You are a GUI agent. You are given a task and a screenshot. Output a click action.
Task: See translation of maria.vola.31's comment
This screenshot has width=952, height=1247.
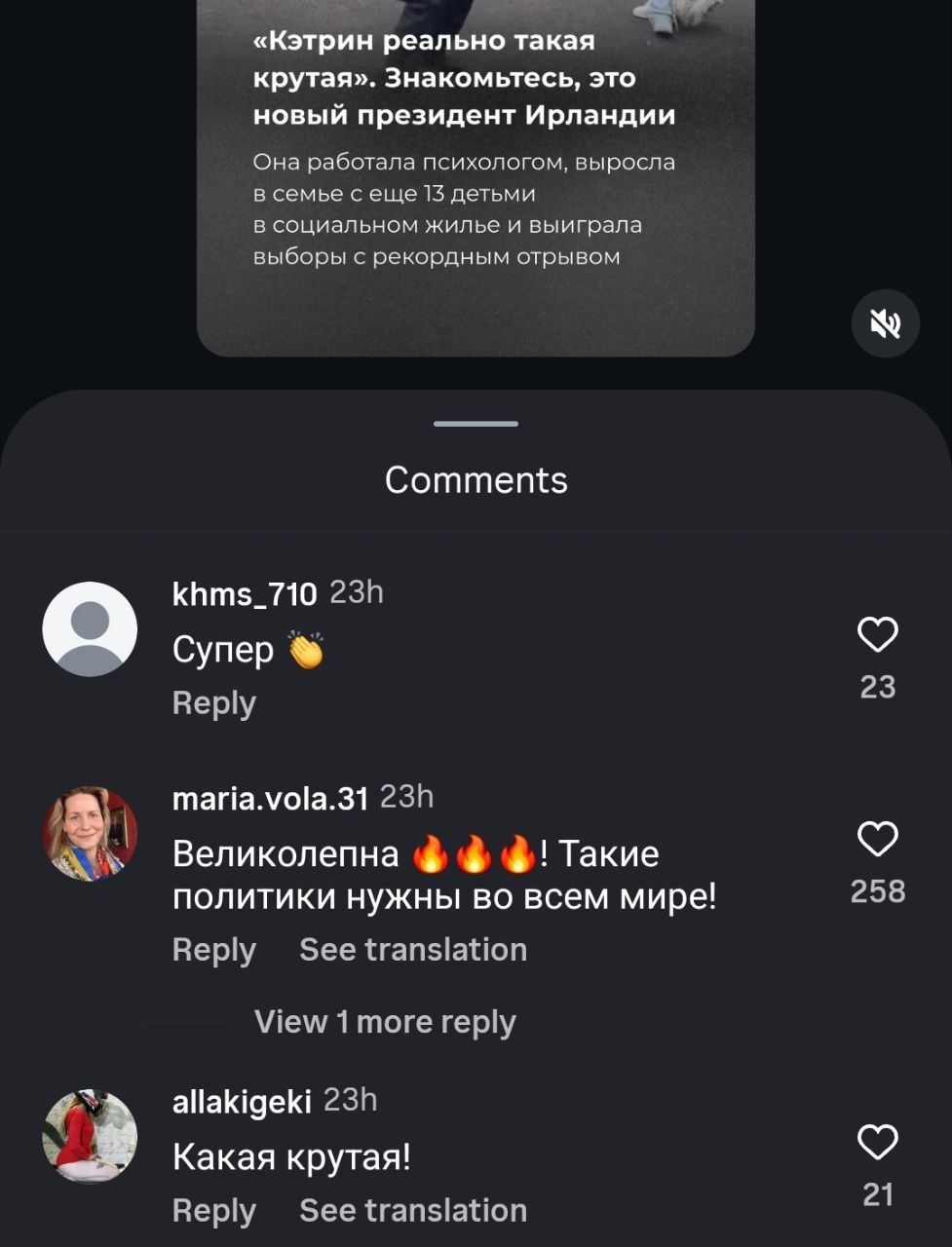coord(412,950)
